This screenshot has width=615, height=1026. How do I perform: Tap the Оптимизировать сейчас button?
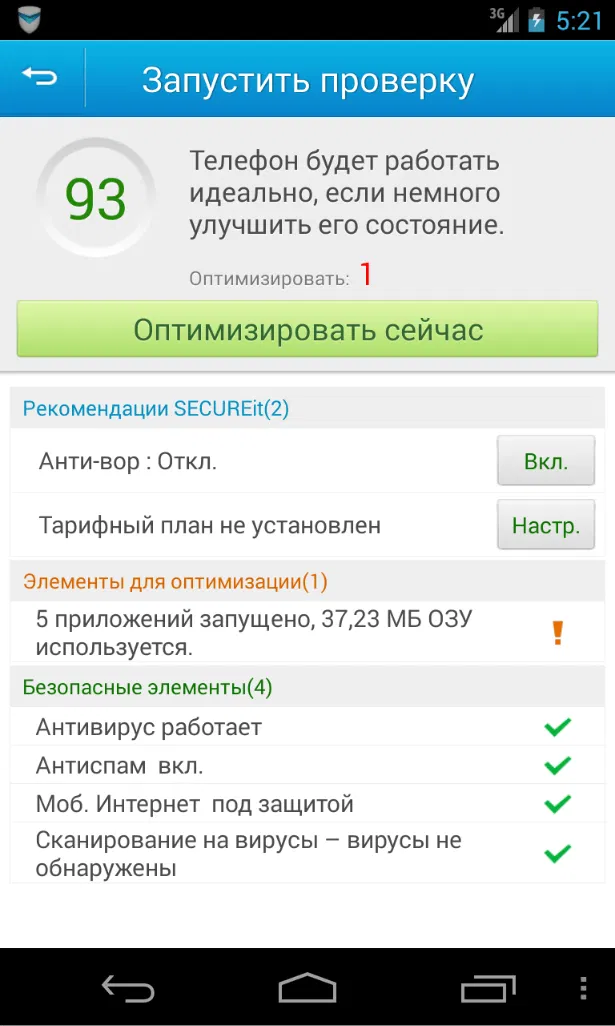click(307, 330)
